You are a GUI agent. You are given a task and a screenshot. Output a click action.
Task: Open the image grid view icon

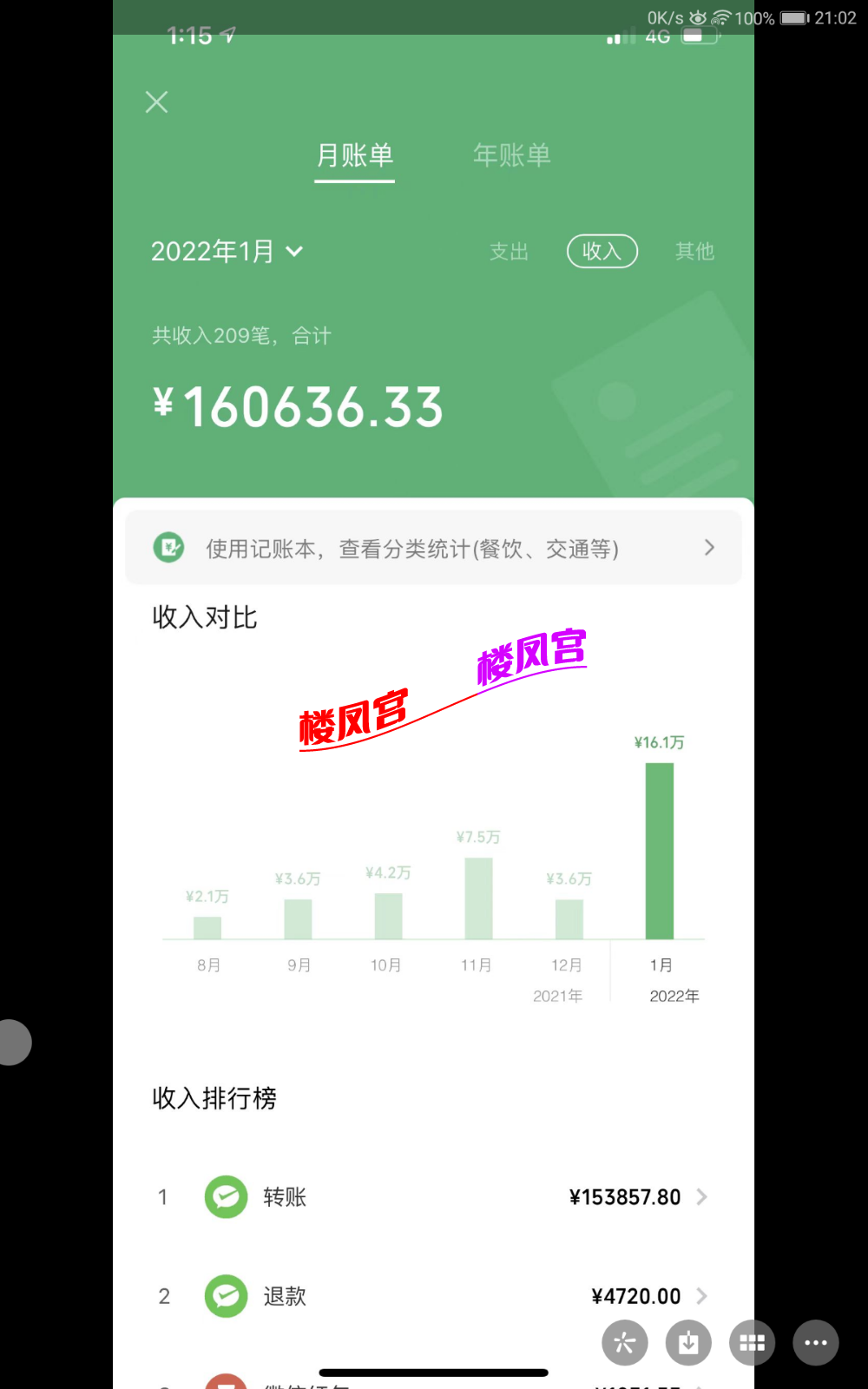[x=752, y=1343]
